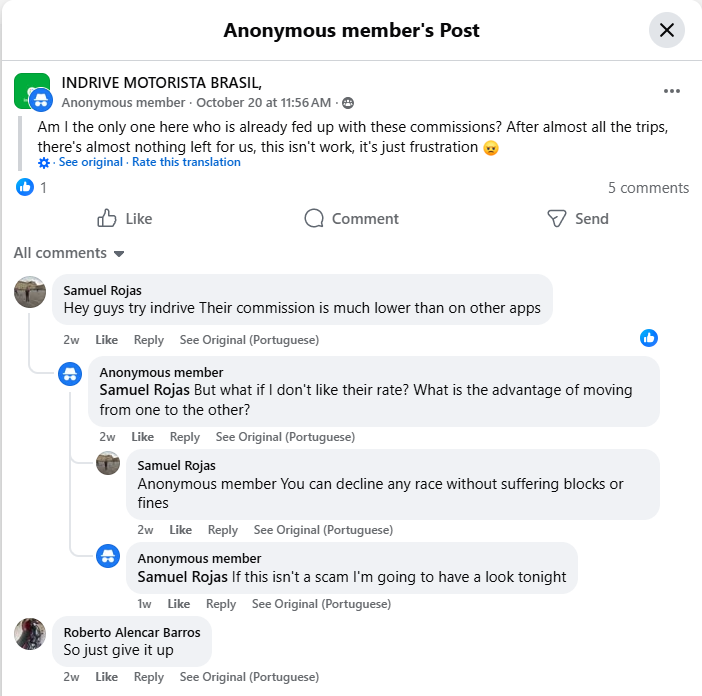The height and width of the screenshot is (696, 702).
Task: View the 5 comments count
Action: [x=648, y=188]
